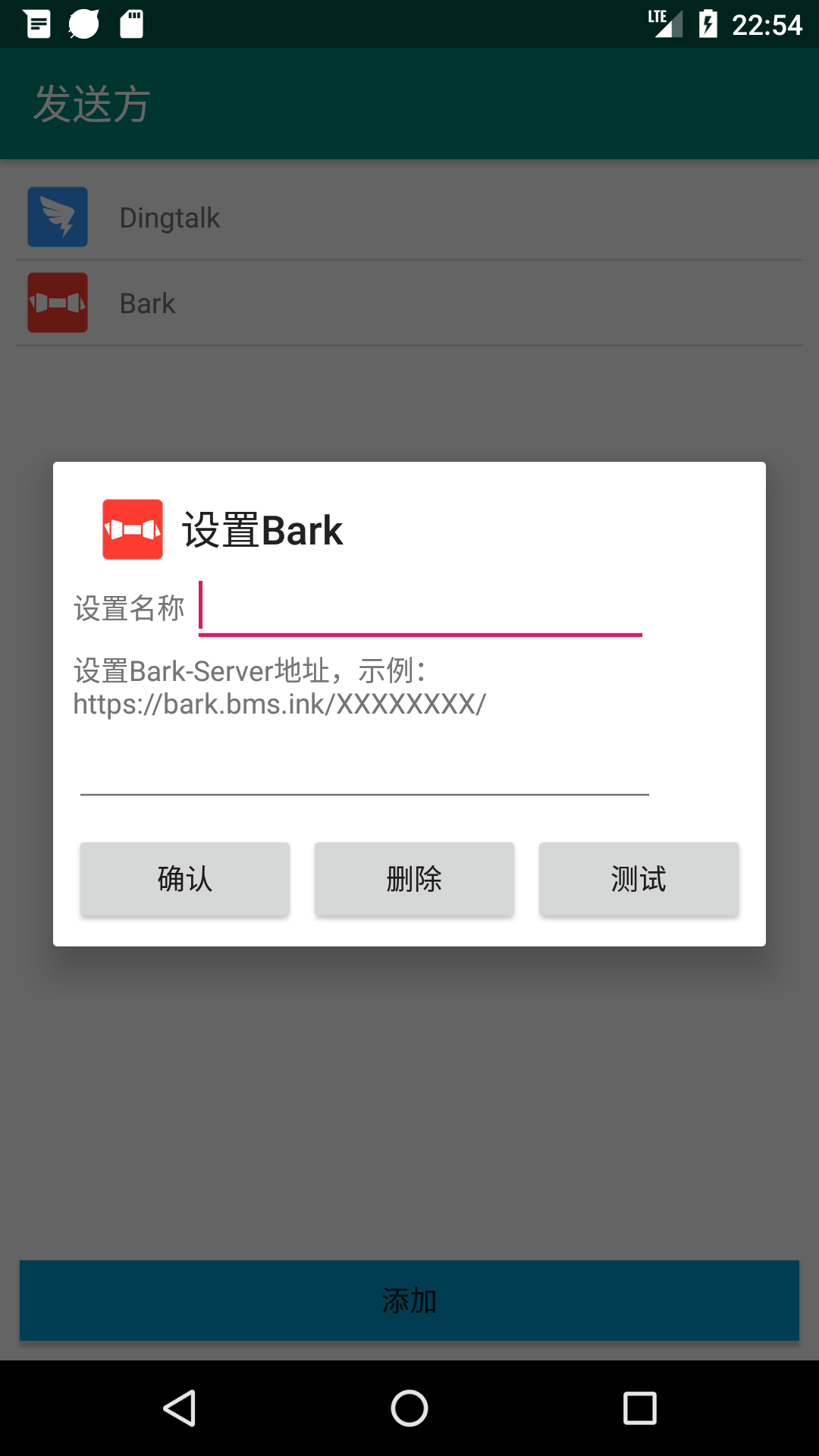This screenshot has width=819, height=1456.
Task: Go back with system back button
Action: point(180,1408)
